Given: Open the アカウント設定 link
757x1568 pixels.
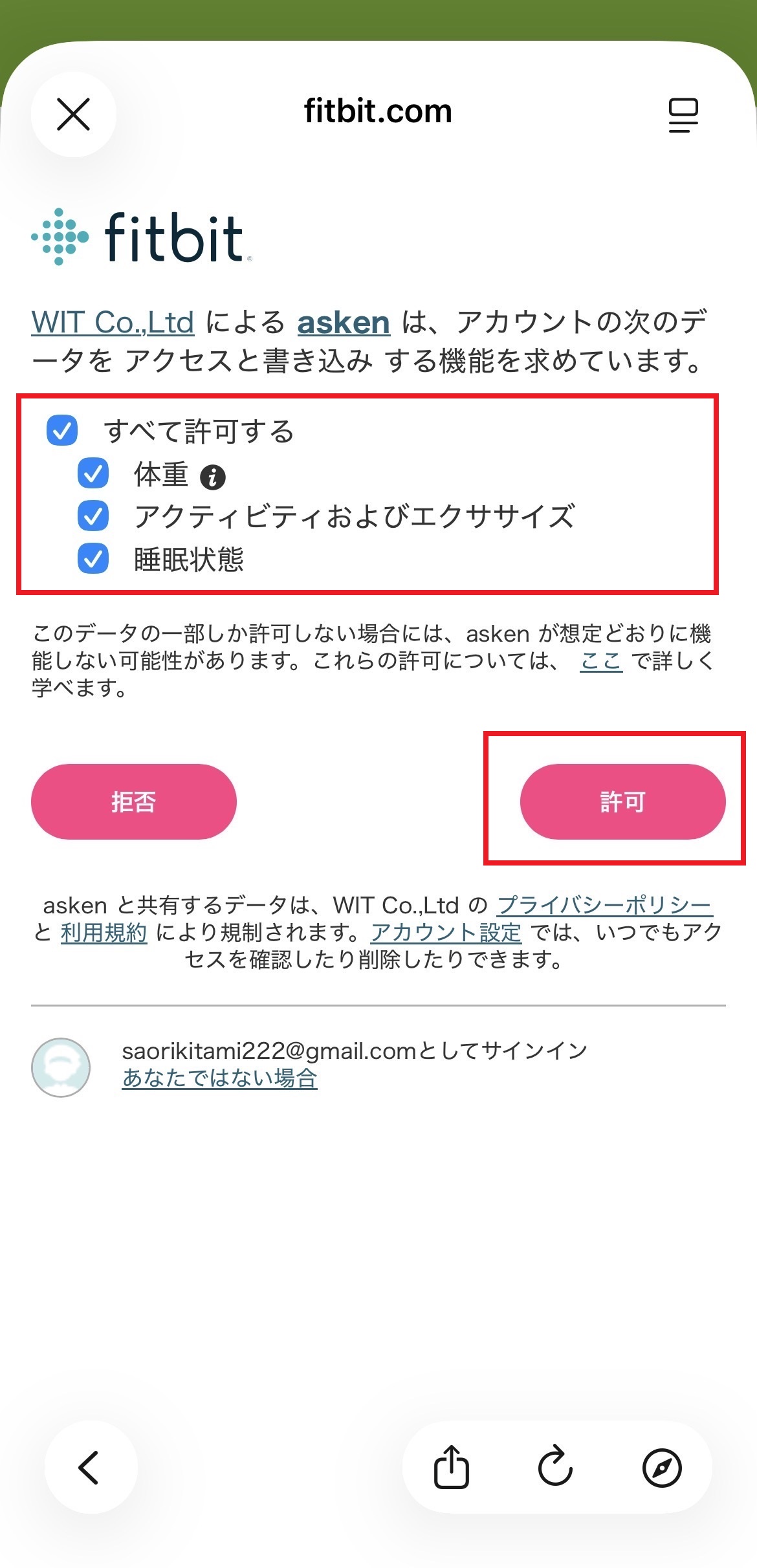Looking at the screenshot, I should pyautogui.click(x=446, y=932).
